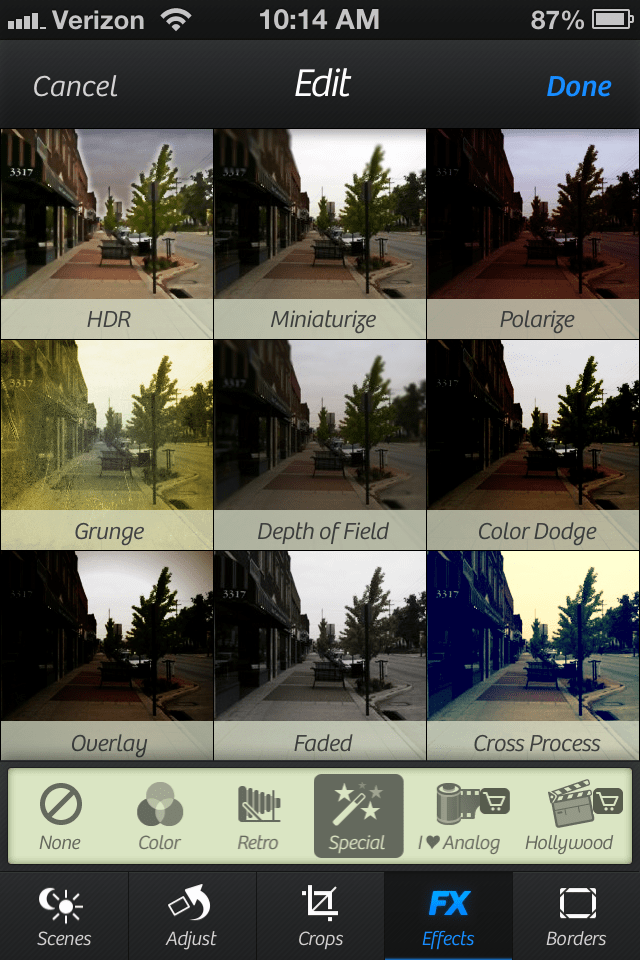Choose the Polarize effect
640x960 pixels.
pyautogui.click(x=534, y=232)
